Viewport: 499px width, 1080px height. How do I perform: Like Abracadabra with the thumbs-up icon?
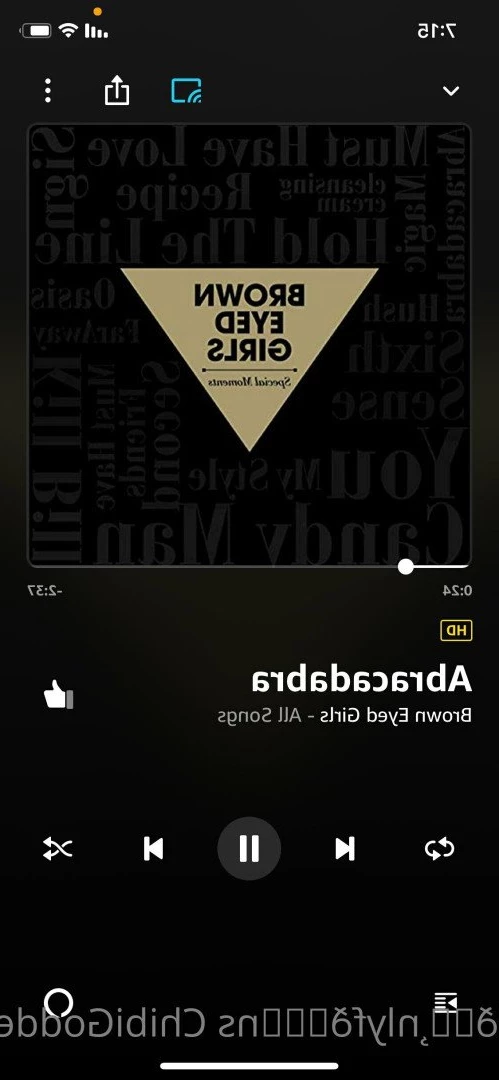click(x=58, y=694)
